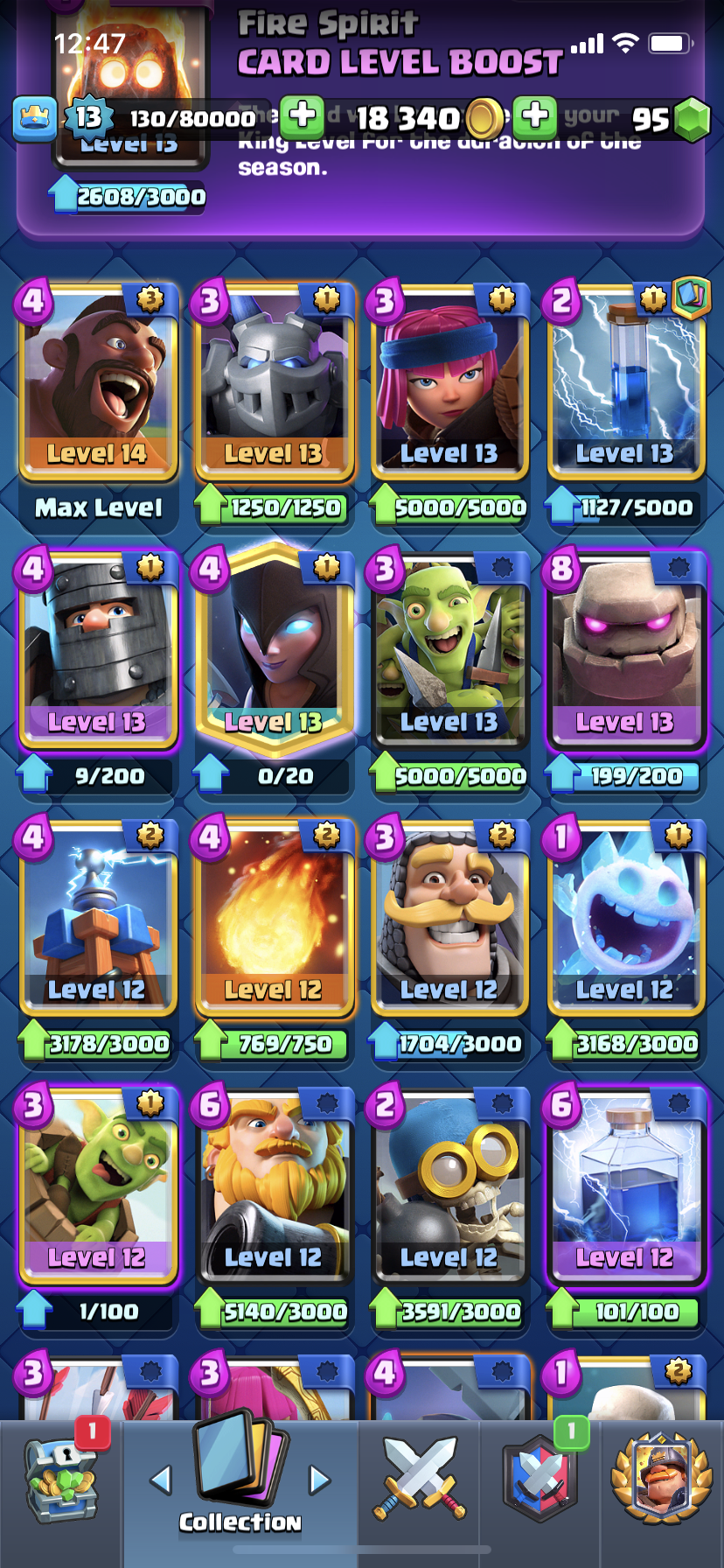Select the Knight card with 1704/3000
This screenshot has height=1568, width=724.
tap(449, 919)
